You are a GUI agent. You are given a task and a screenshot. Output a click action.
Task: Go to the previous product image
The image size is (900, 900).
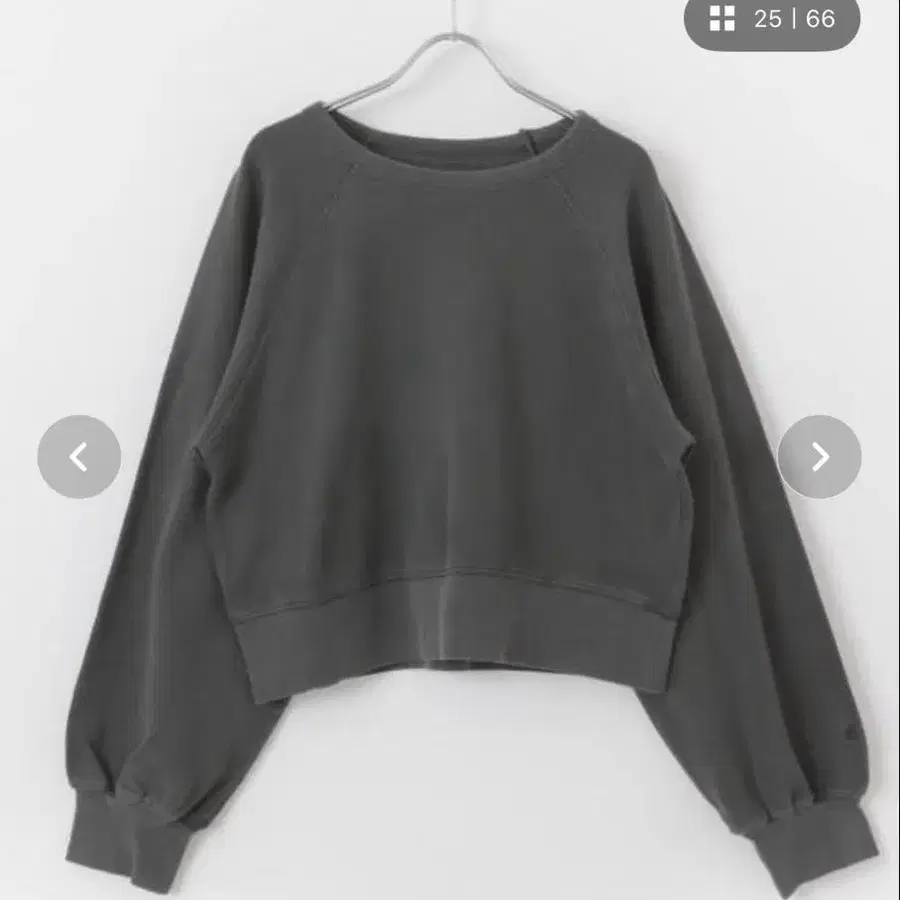pos(79,457)
